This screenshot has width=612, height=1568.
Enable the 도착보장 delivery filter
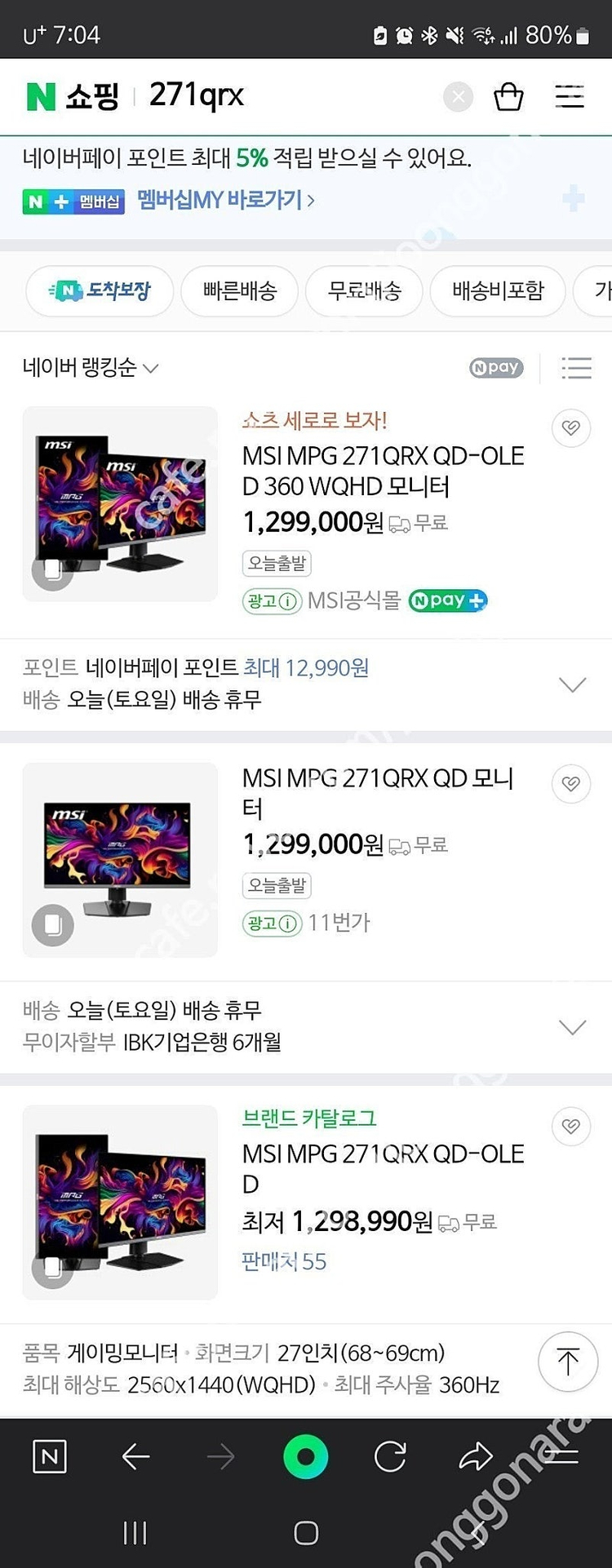(99, 291)
